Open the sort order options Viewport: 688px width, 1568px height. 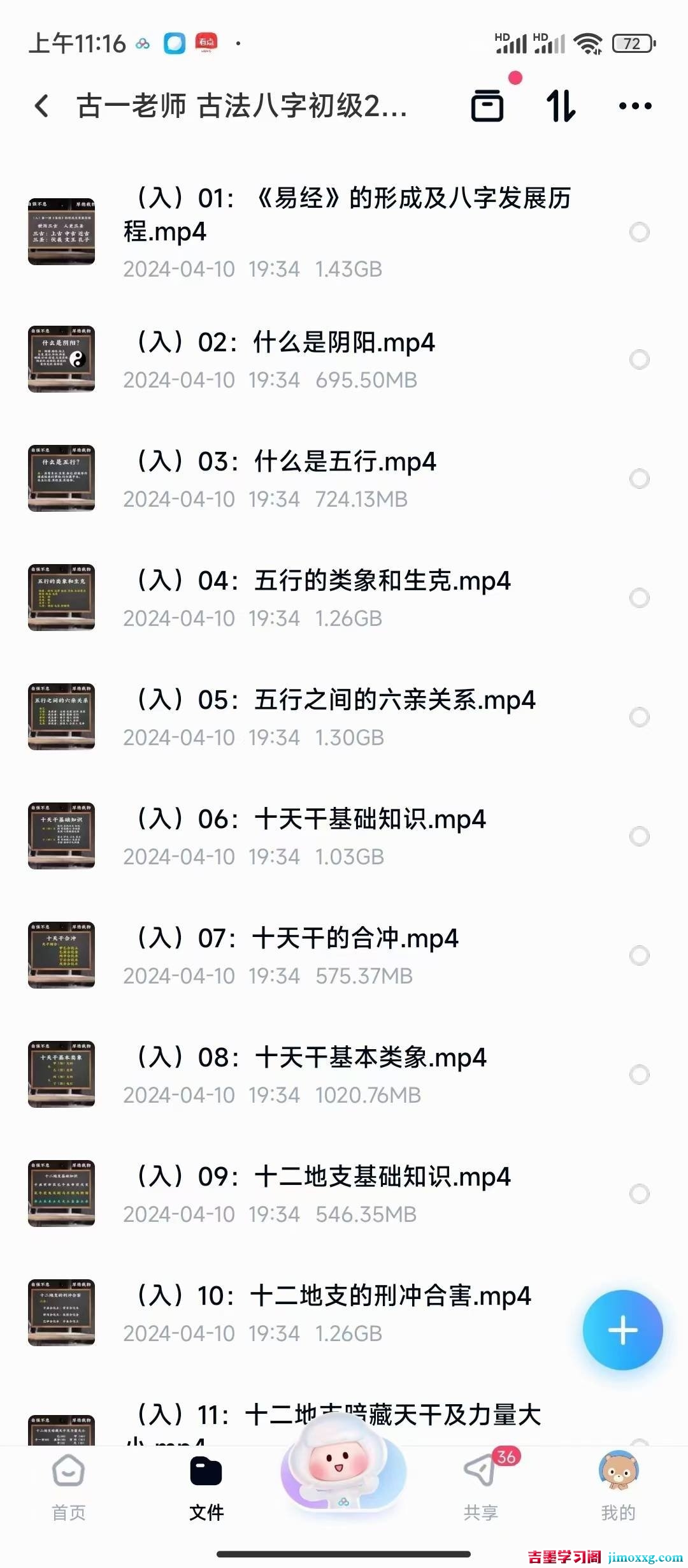(x=561, y=106)
